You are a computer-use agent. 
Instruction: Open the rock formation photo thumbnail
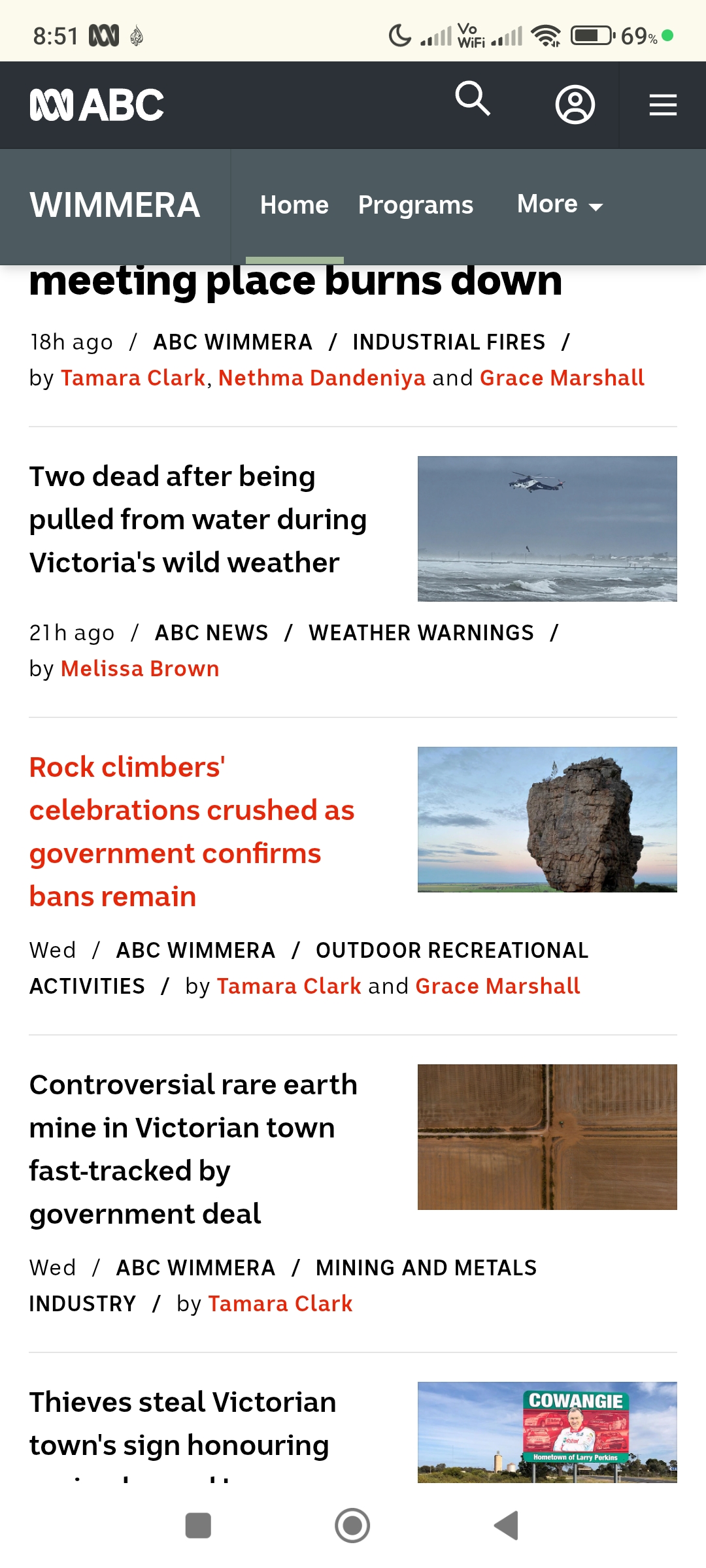pos(547,819)
